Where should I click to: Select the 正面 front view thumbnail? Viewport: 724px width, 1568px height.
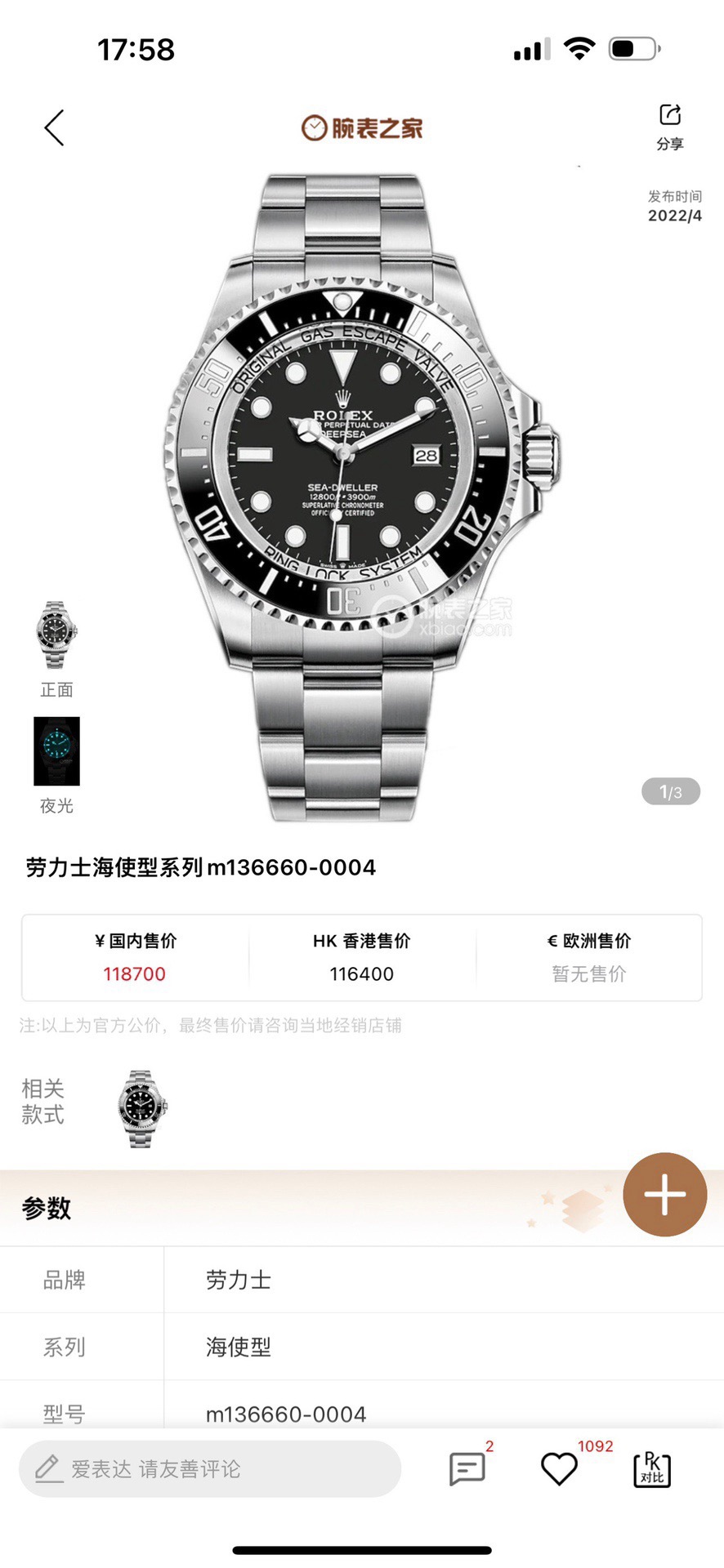click(x=56, y=636)
